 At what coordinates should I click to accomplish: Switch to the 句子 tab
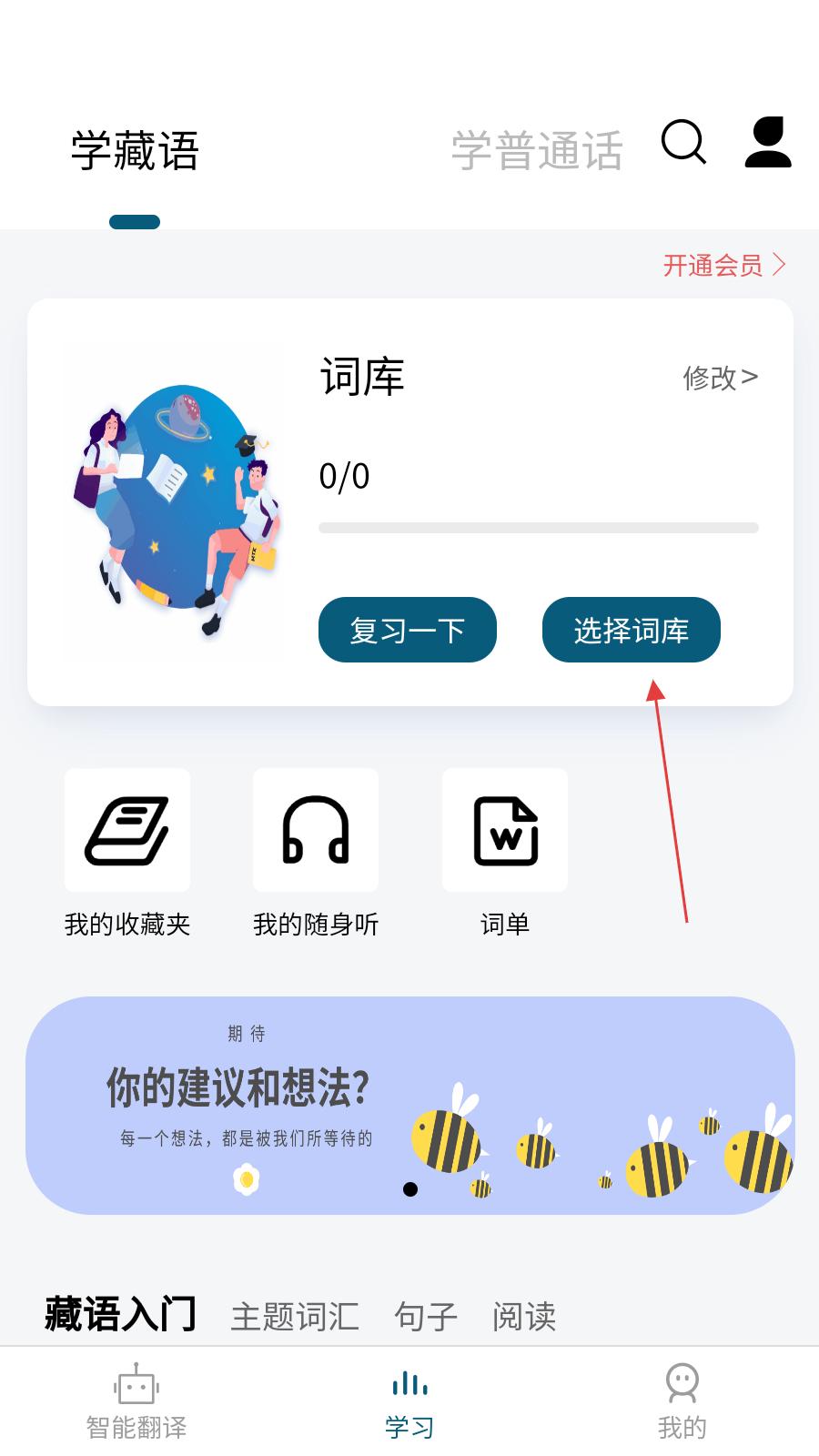[425, 1317]
